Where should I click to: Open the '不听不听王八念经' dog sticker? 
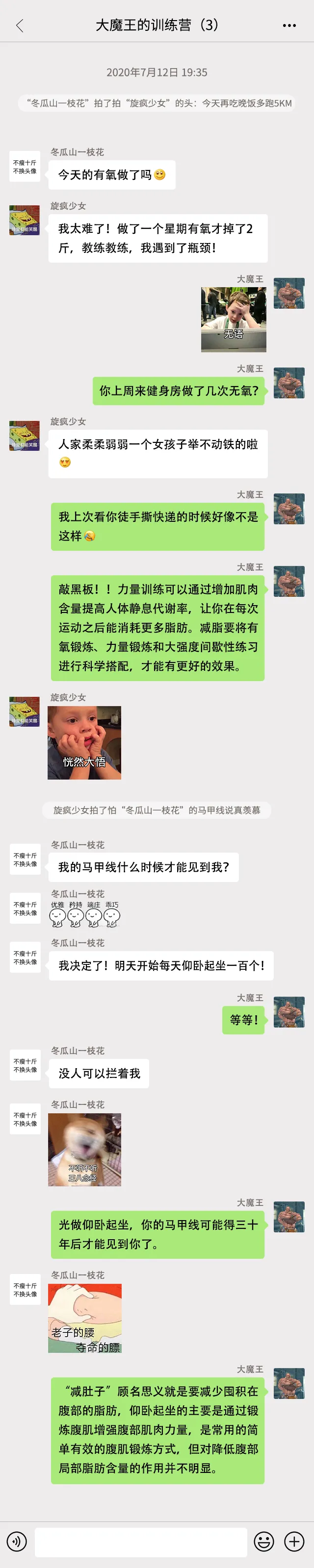[85, 1149]
